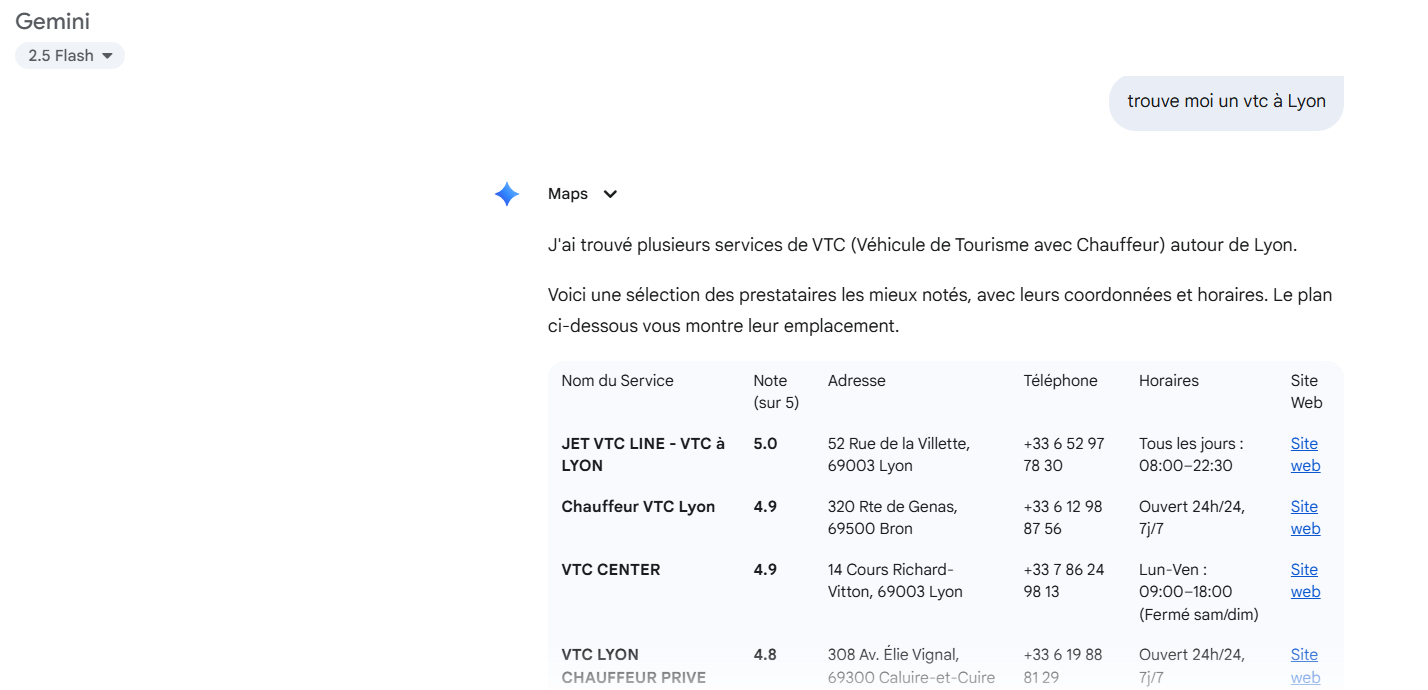1428x690 pixels.
Task: Expand the Maps source chevron
Action: 610,194
